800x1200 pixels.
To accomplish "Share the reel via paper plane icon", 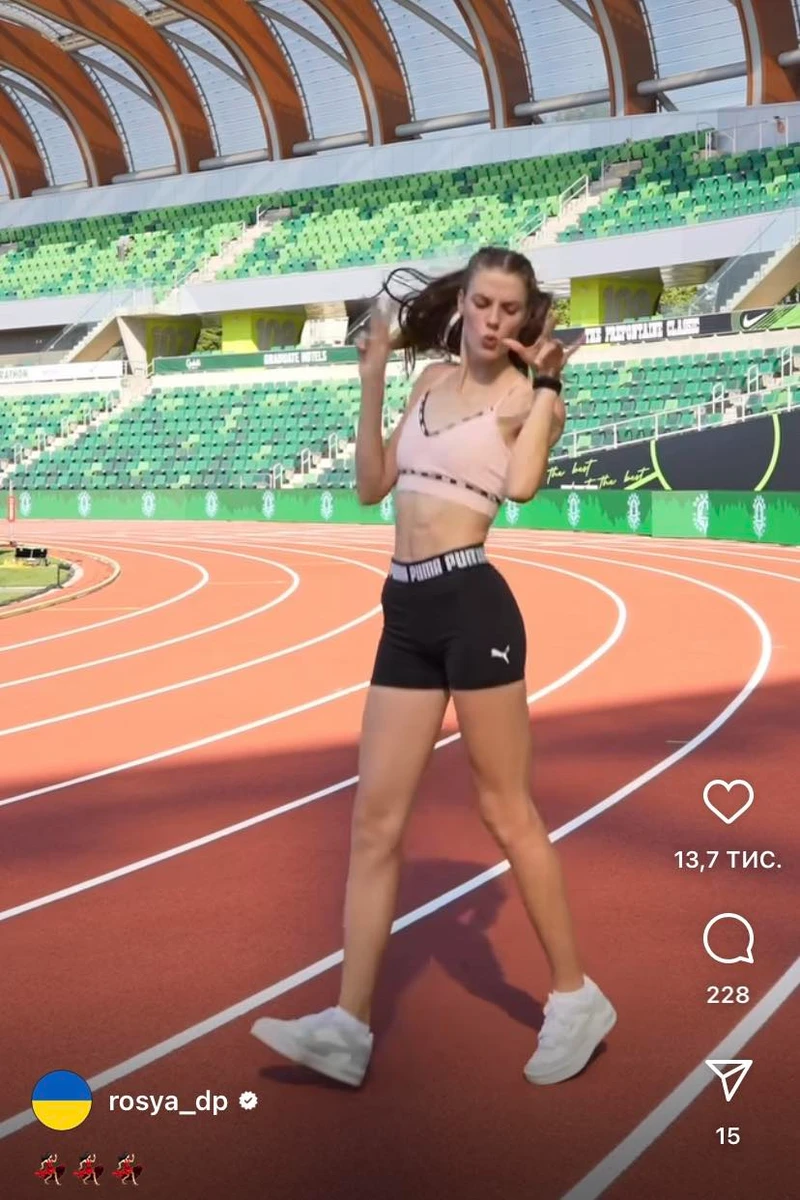I will [729, 1079].
